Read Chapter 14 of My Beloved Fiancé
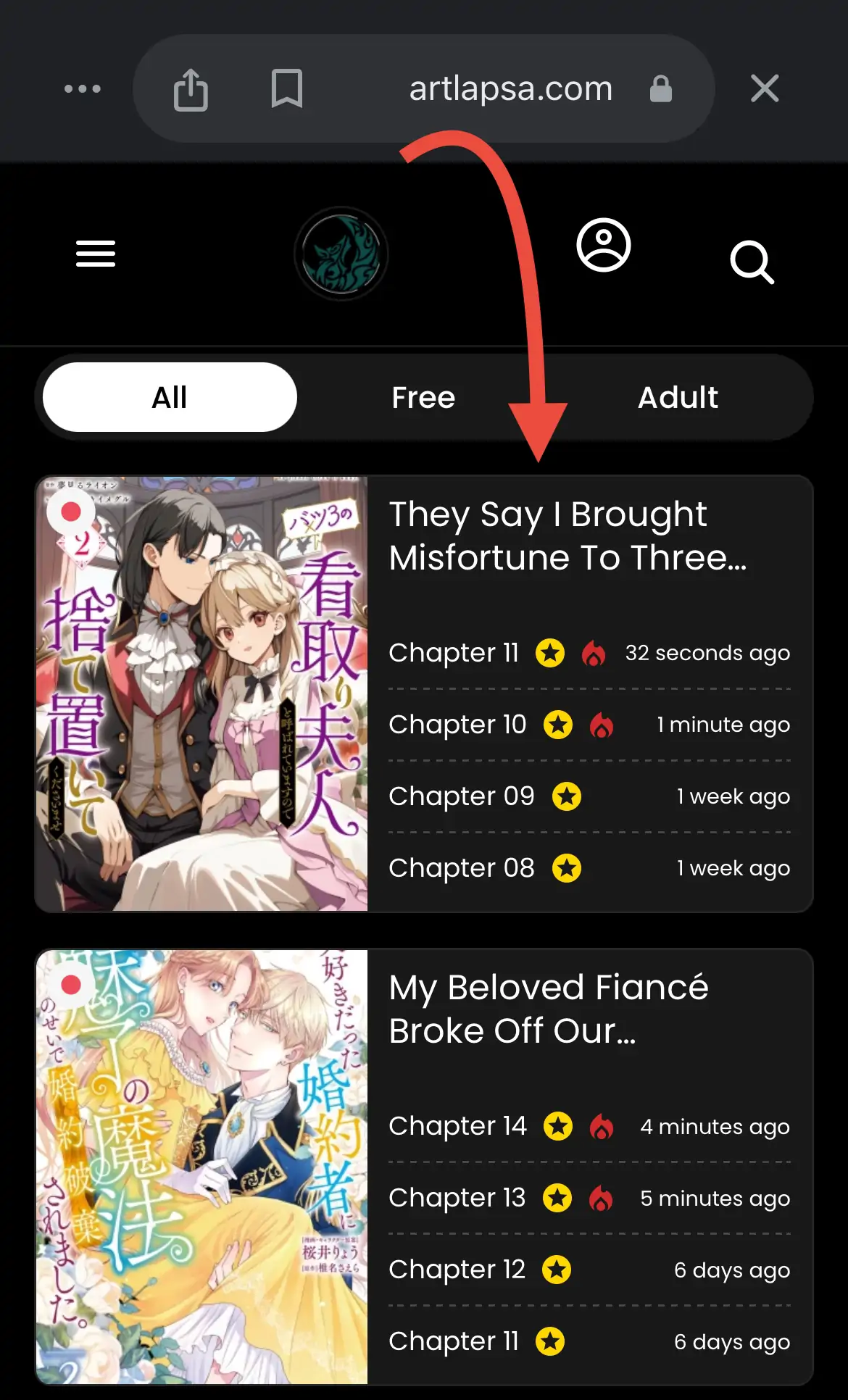 click(x=457, y=1126)
